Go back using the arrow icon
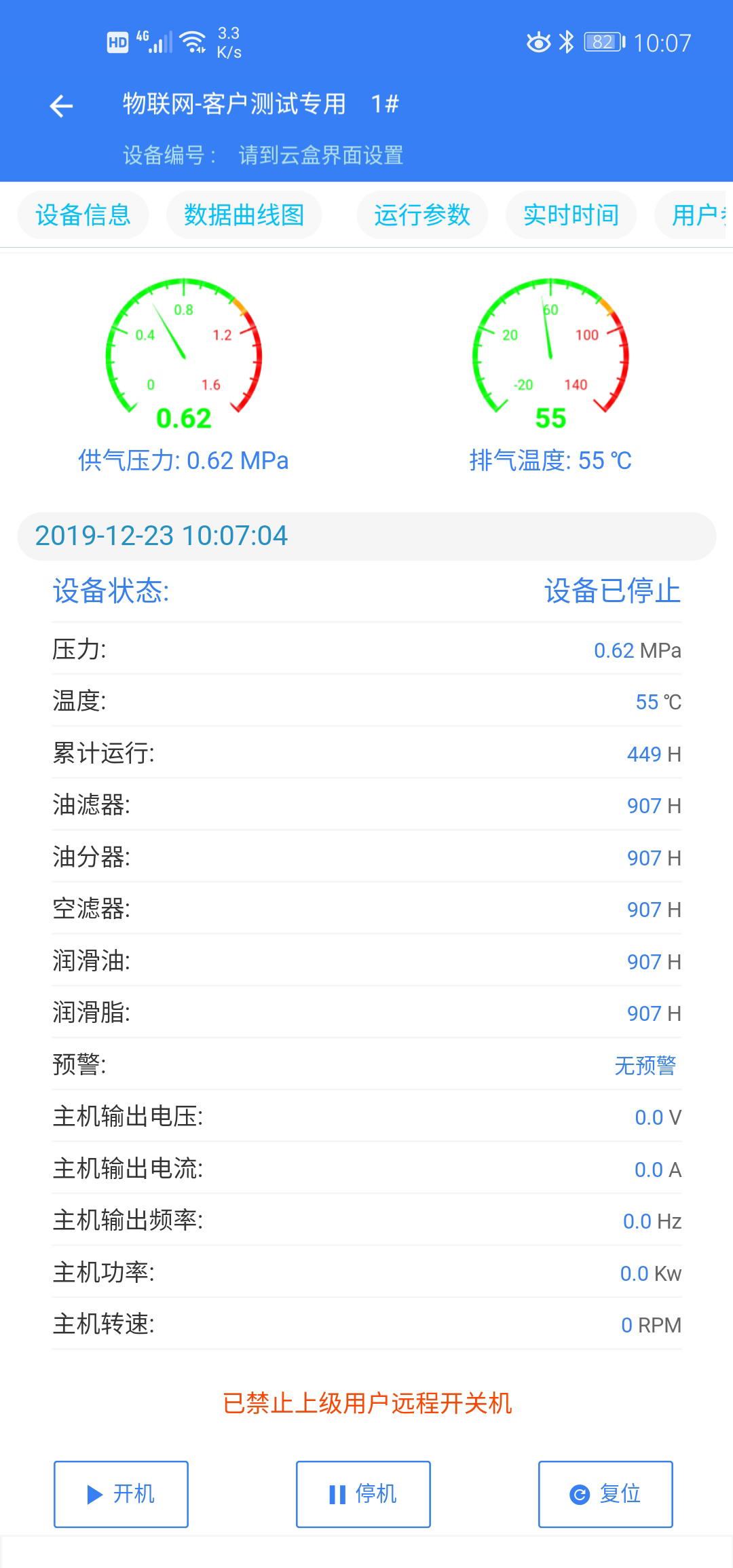733x1568 pixels. pos(61,106)
